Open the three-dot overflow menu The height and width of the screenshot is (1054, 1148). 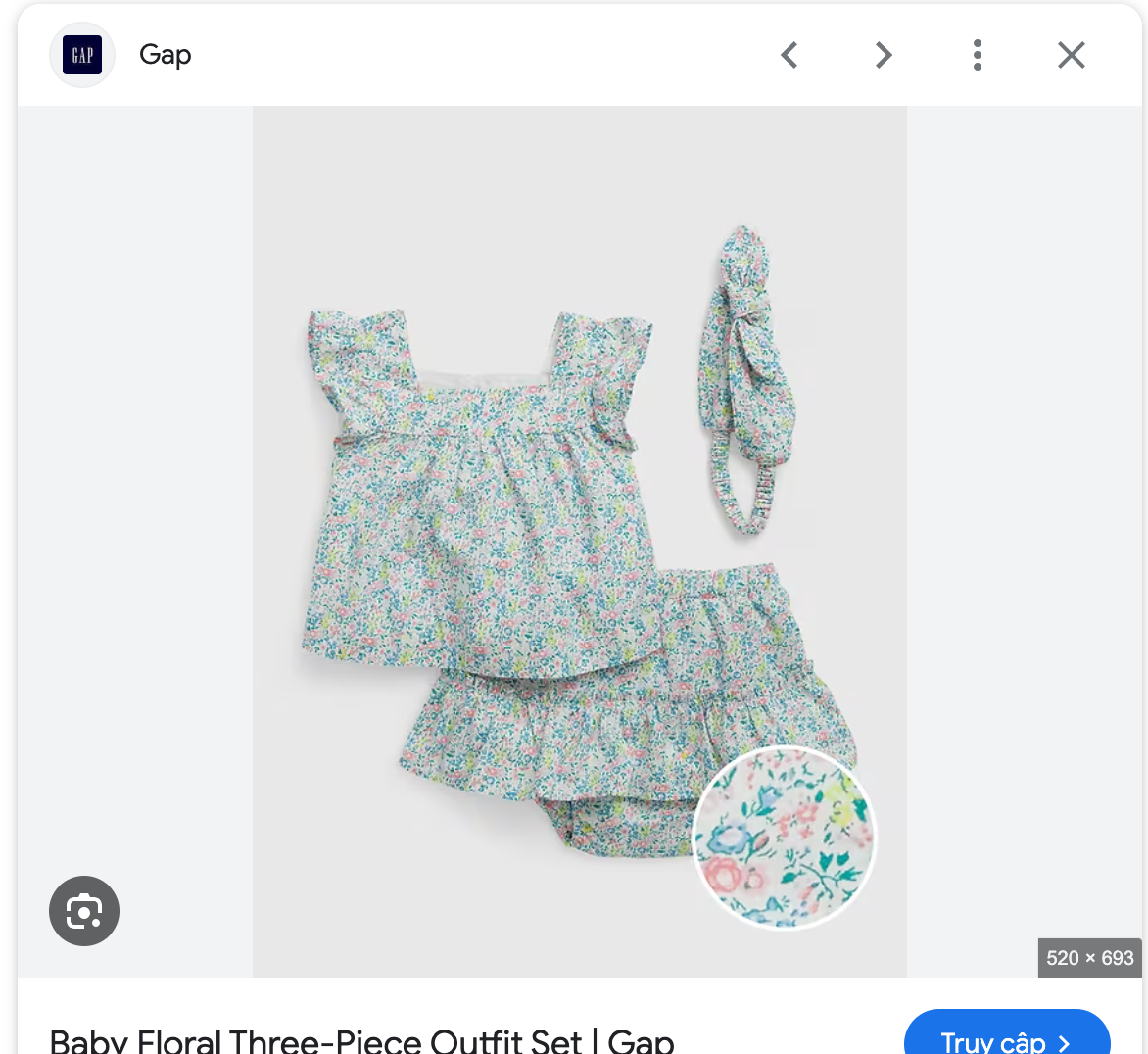tap(977, 55)
